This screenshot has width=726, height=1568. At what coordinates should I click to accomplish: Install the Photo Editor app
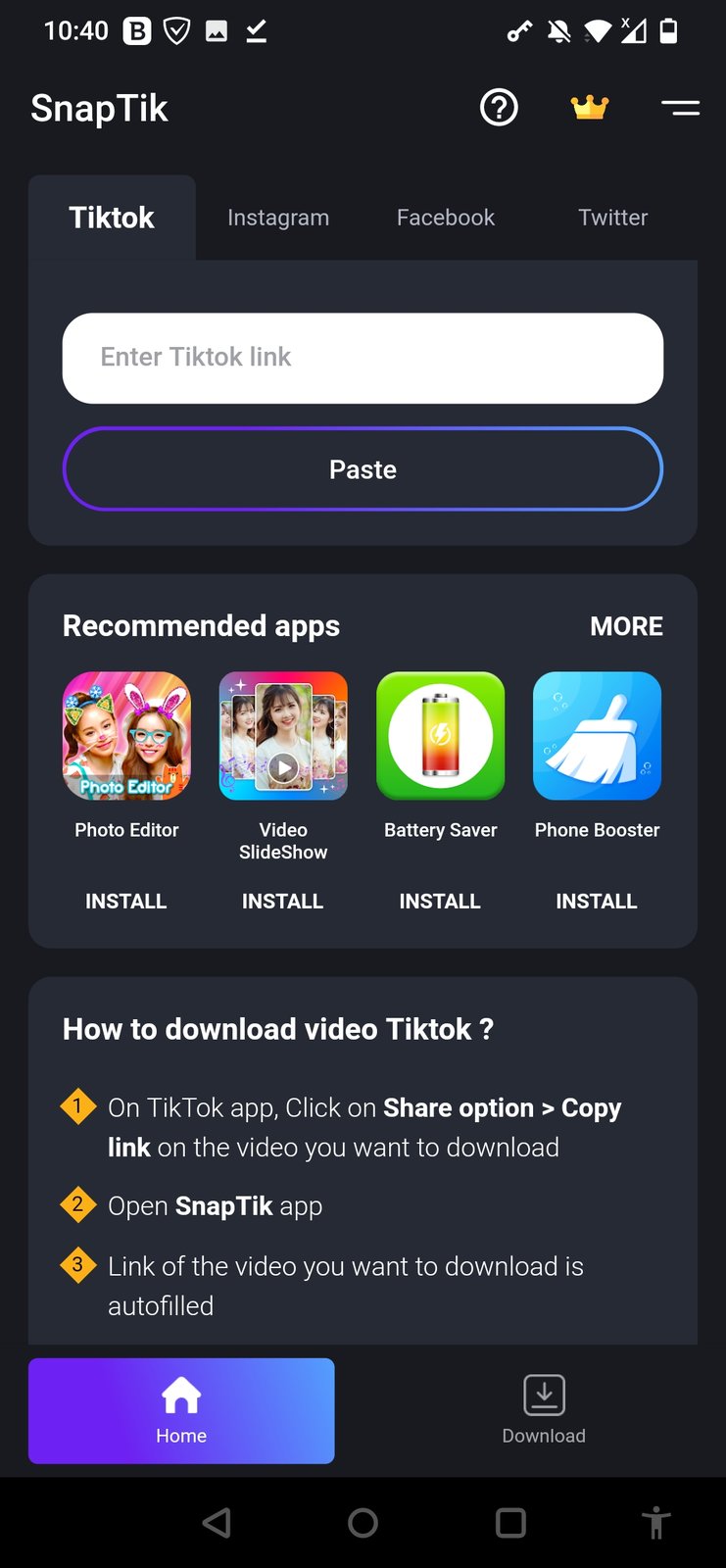(x=126, y=902)
